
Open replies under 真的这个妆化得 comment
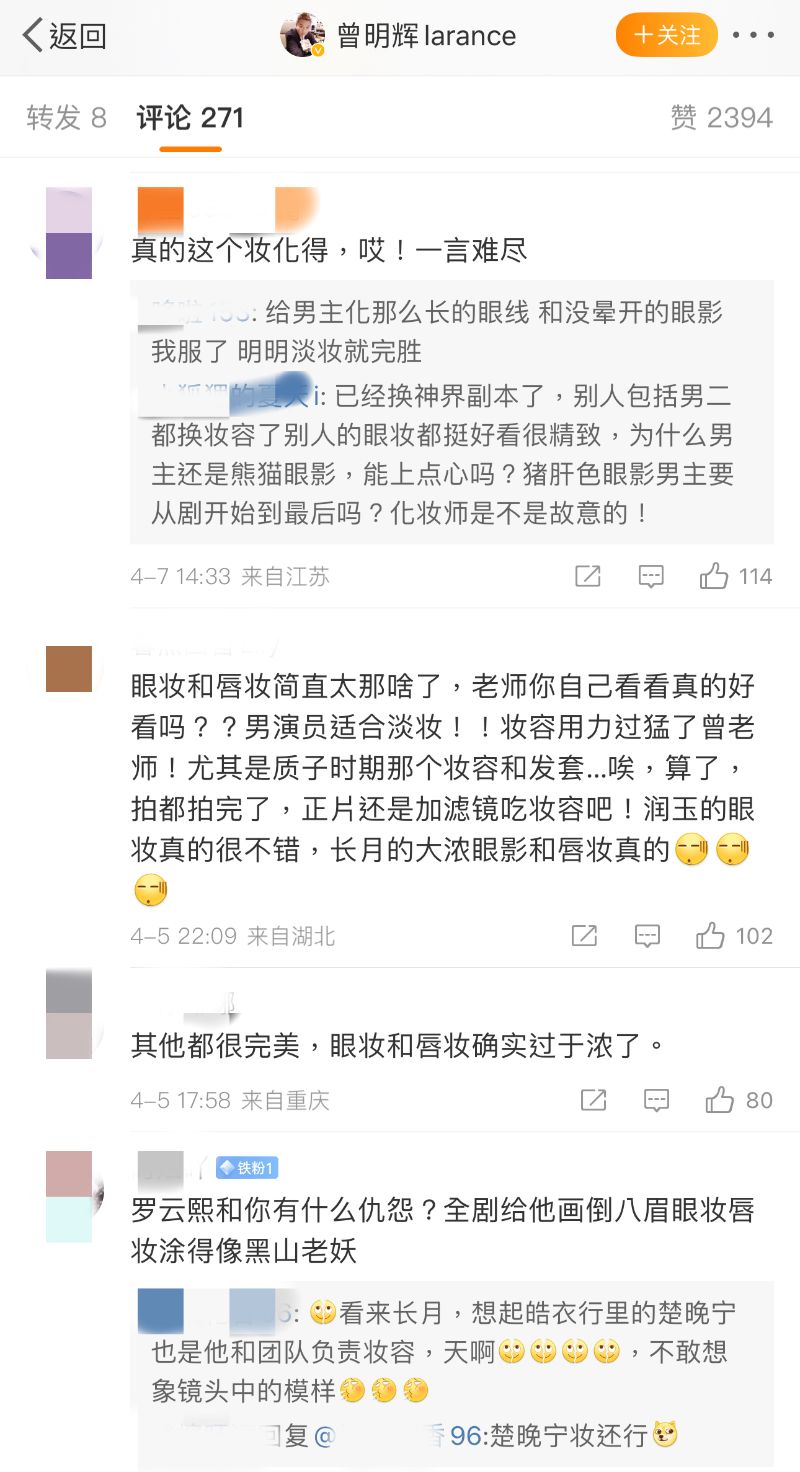(451, 411)
